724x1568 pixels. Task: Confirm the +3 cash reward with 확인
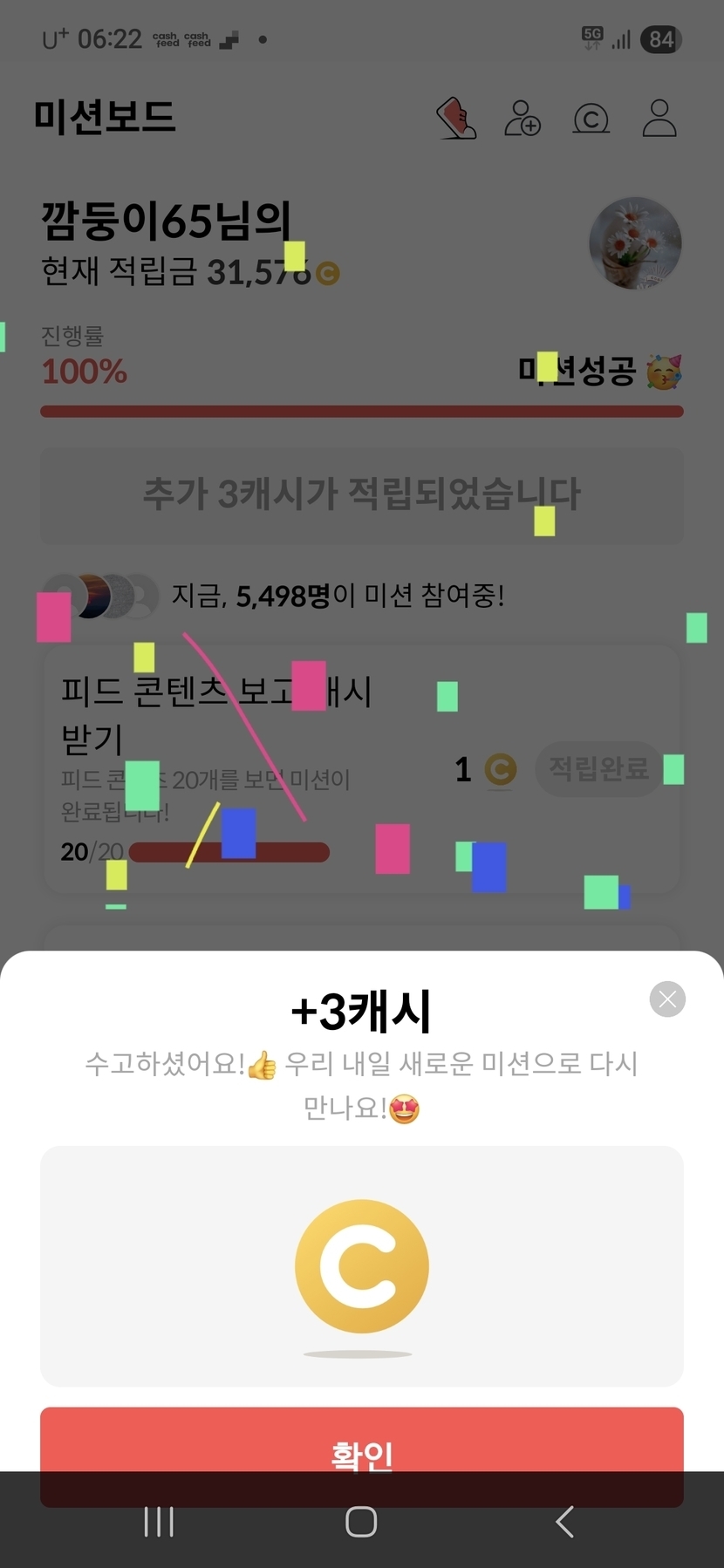(x=361, y=1456)
